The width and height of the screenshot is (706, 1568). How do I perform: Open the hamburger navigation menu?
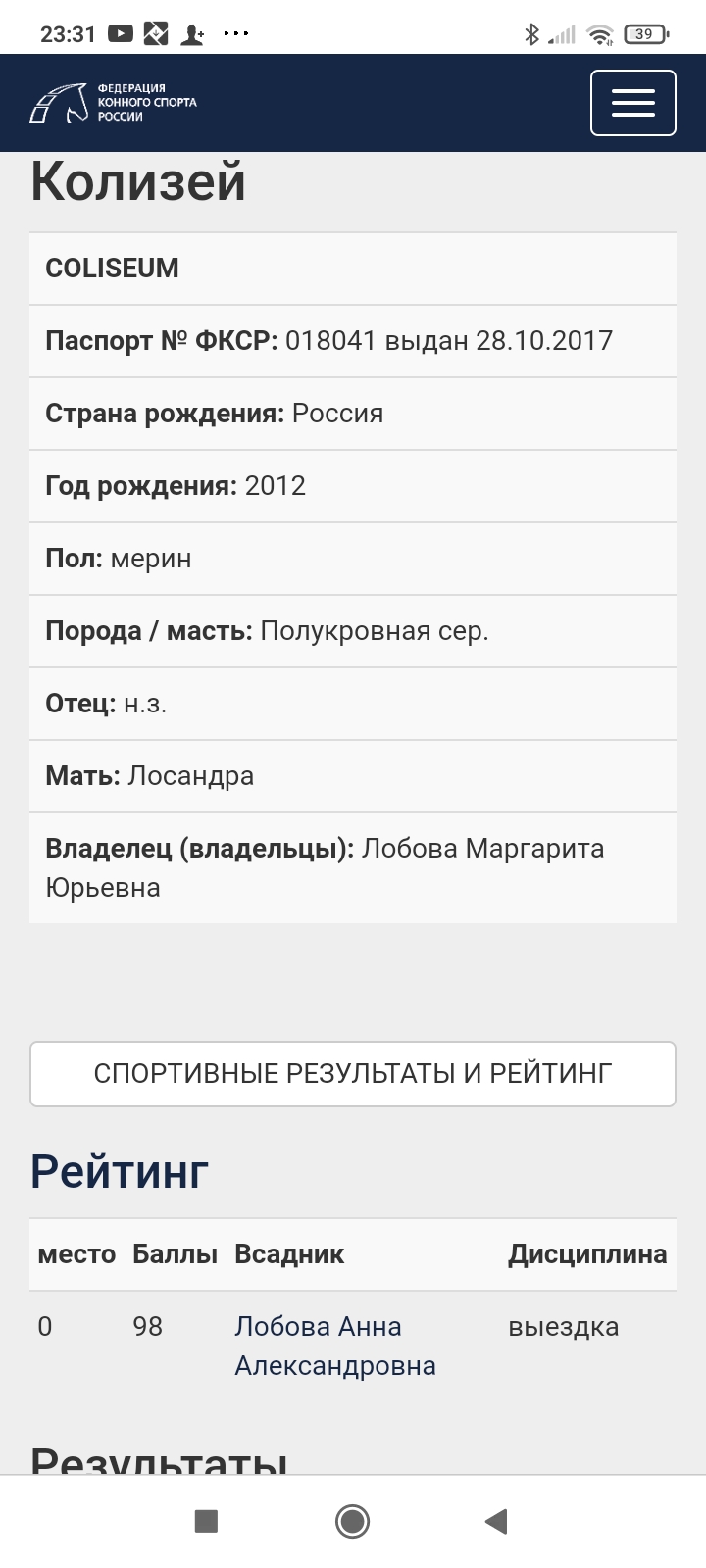point(632,103)
